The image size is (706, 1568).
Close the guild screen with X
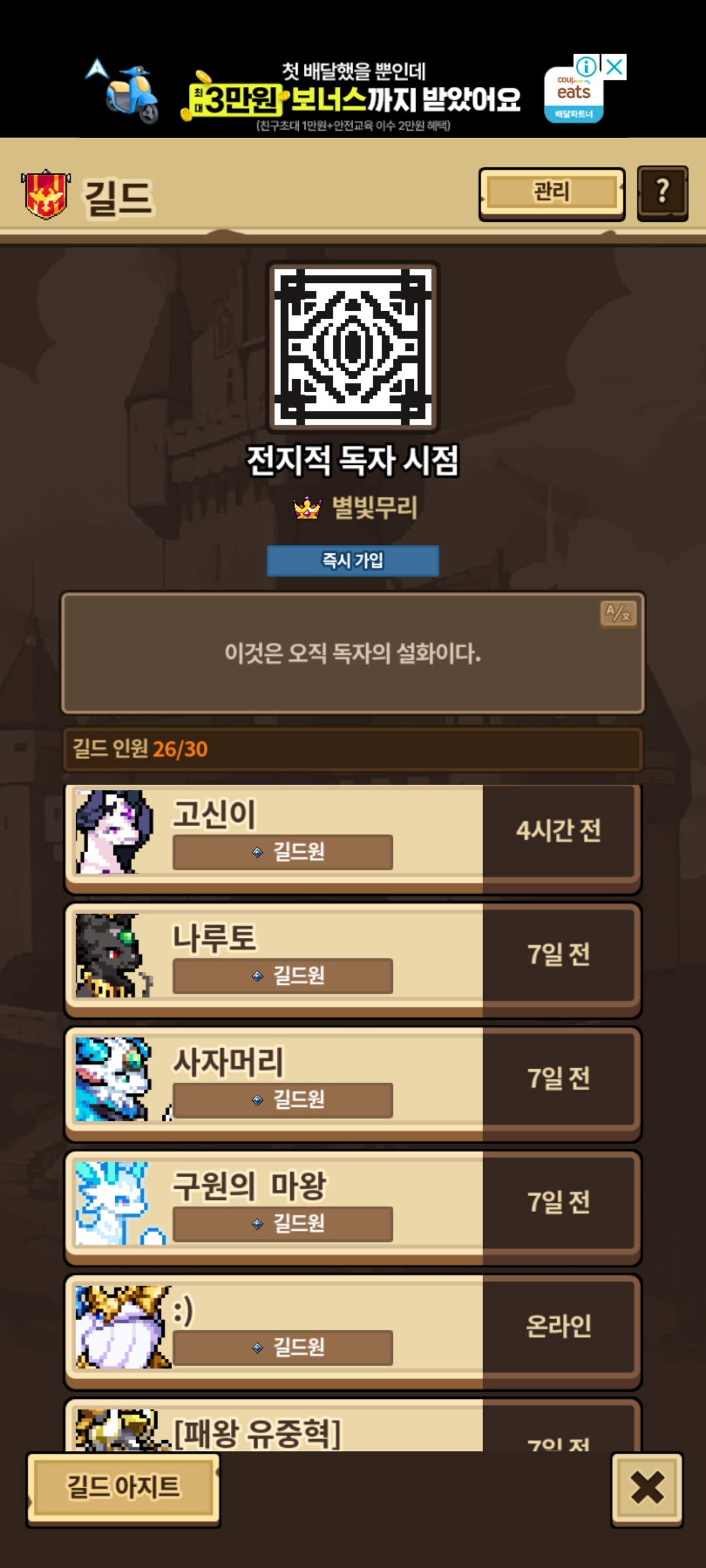pyautogui.click(x=647, y=1488)
